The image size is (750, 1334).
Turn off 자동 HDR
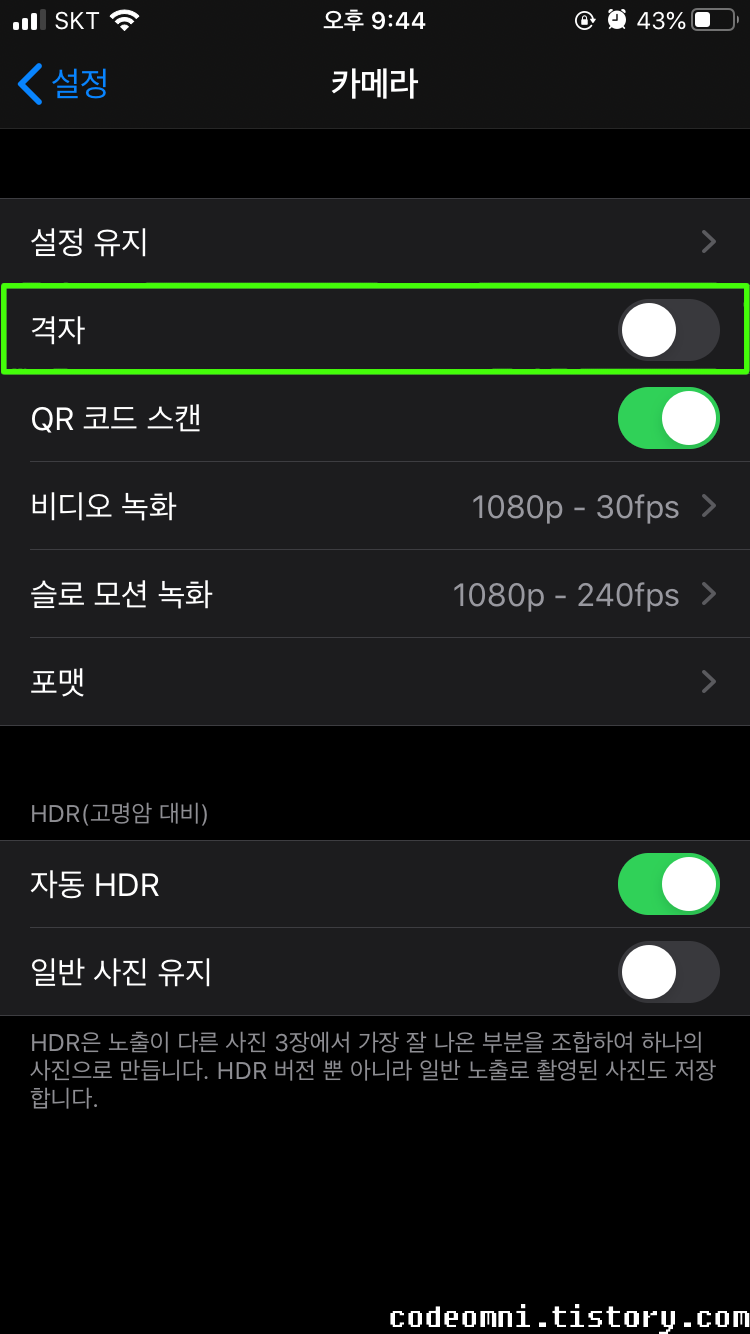tap(668, 884)
